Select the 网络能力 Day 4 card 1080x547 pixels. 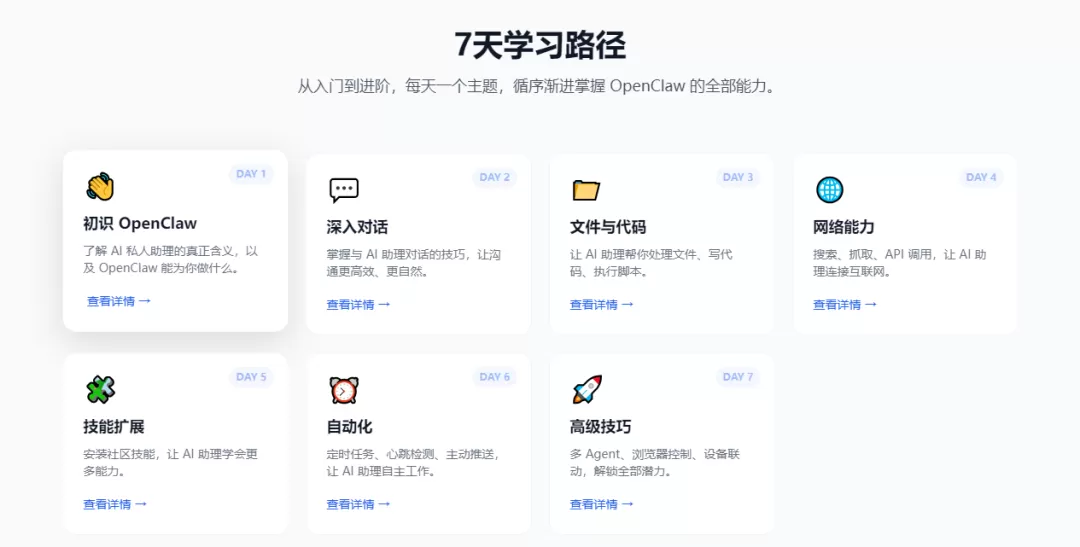905,244
